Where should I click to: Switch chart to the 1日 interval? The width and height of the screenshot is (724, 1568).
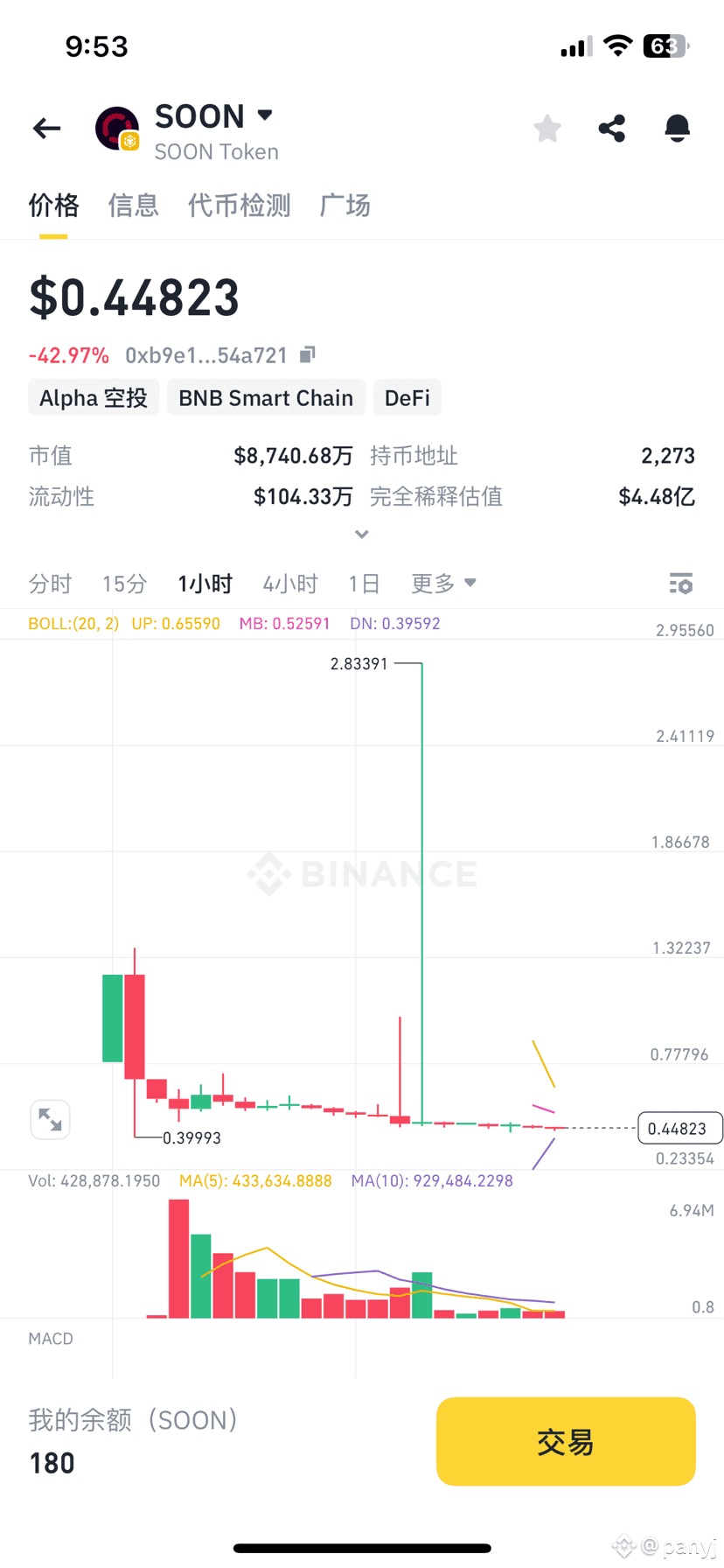(364, 584)
